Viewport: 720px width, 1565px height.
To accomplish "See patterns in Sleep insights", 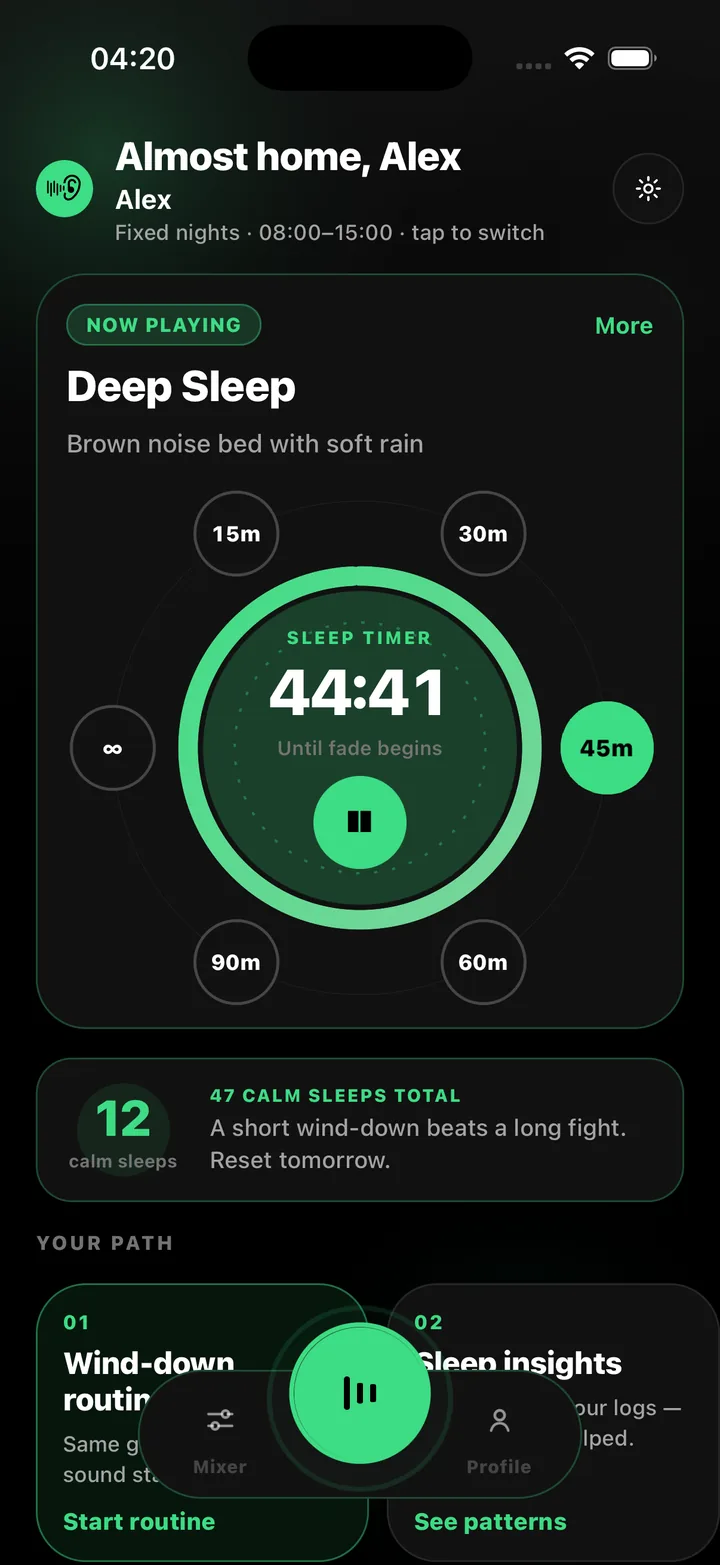I will [x=490, y=1521].
